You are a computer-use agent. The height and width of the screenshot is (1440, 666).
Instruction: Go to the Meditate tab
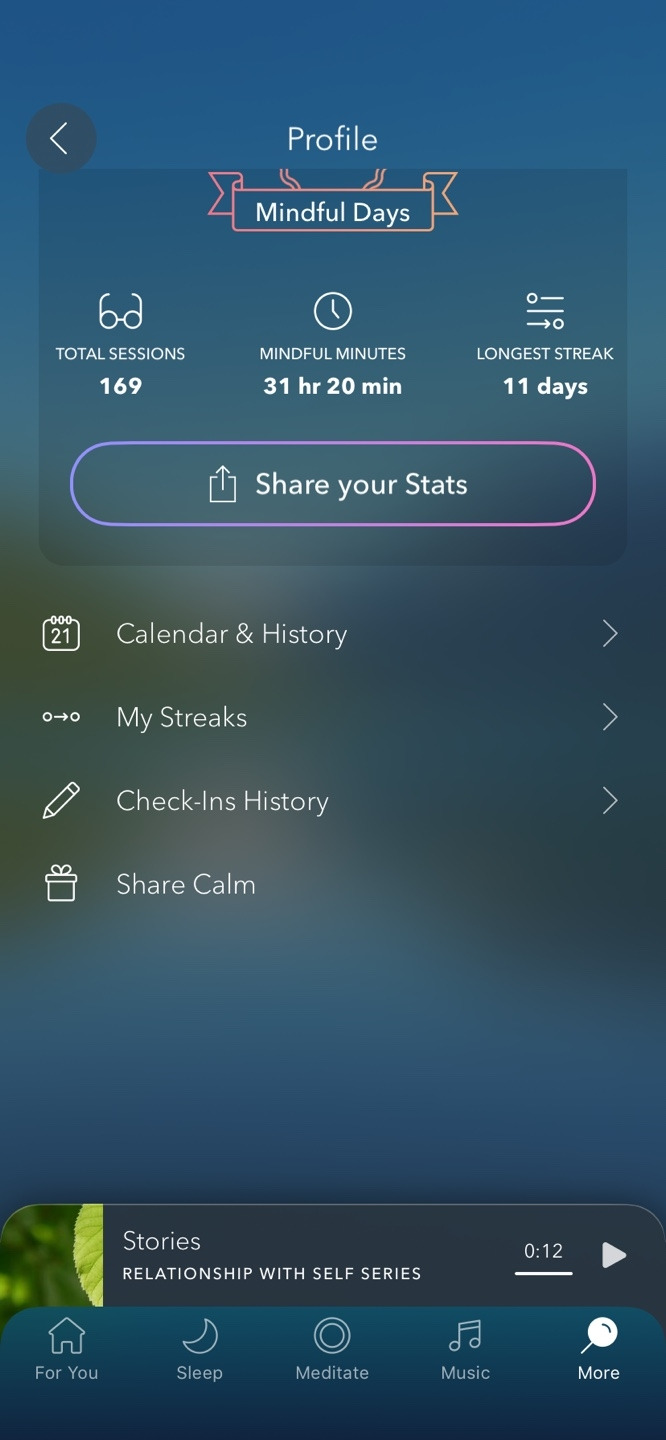pyautogui.click(x=332, y=1349)
